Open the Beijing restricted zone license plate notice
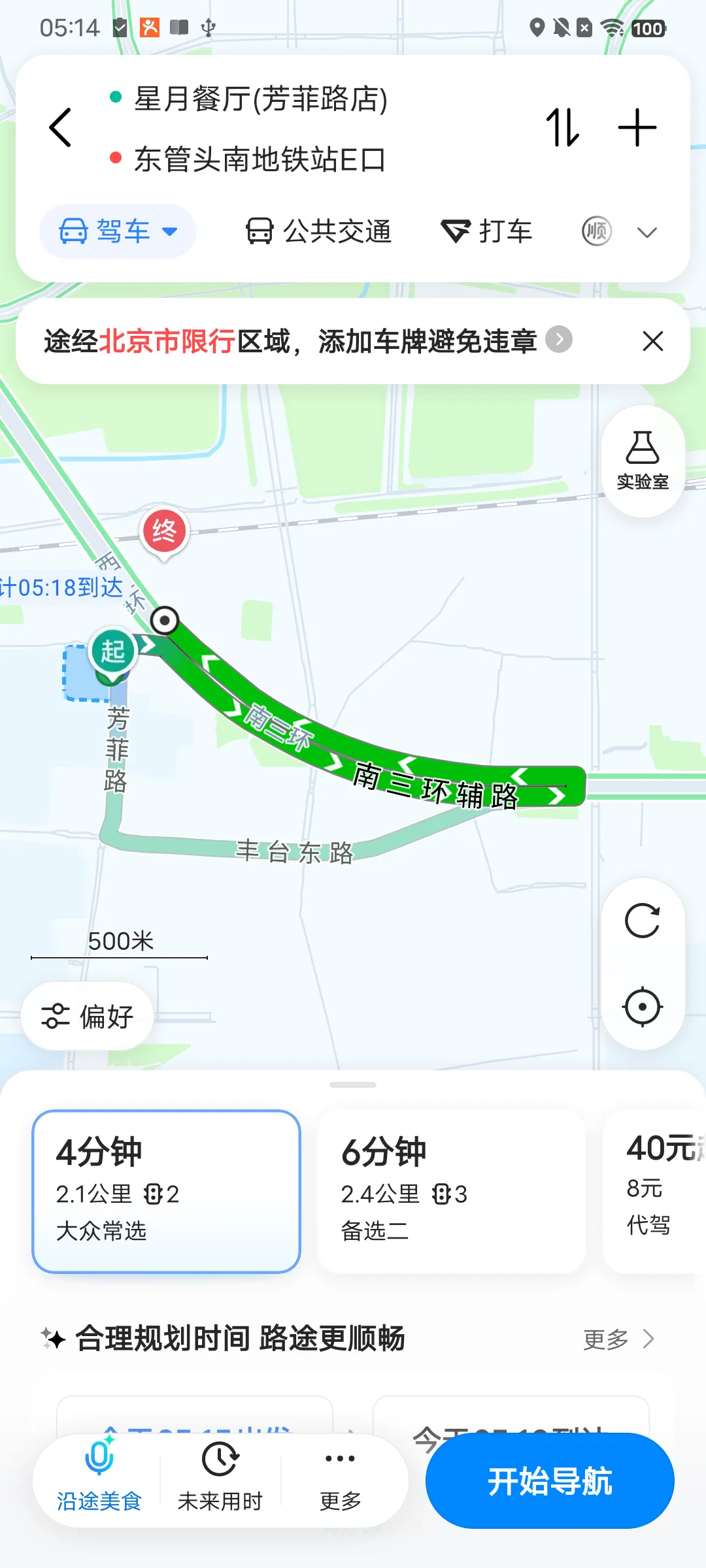706x1568 pixels. [307, 341]
